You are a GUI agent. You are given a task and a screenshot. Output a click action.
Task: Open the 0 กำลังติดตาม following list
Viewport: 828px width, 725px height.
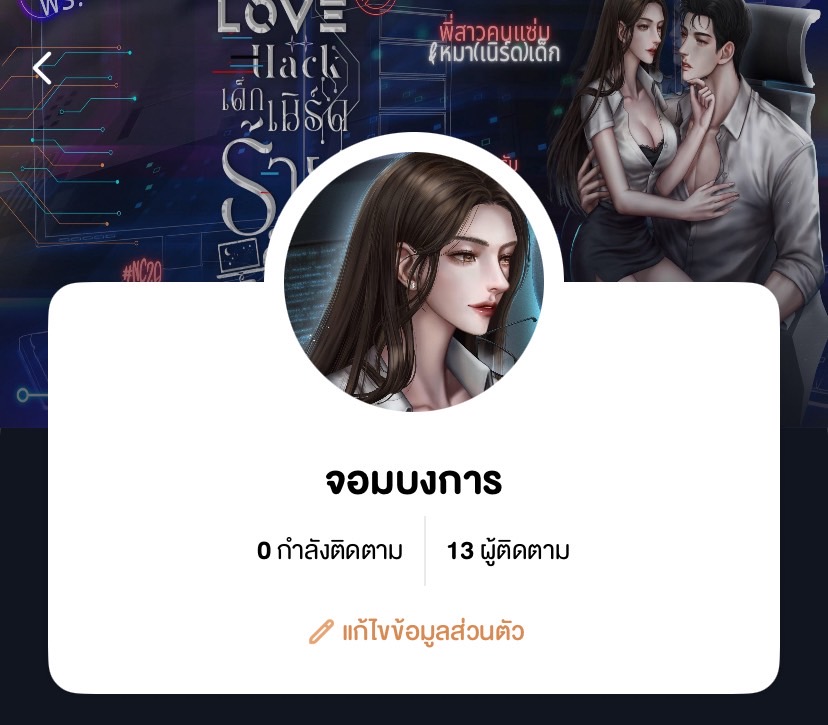(330, 551)
